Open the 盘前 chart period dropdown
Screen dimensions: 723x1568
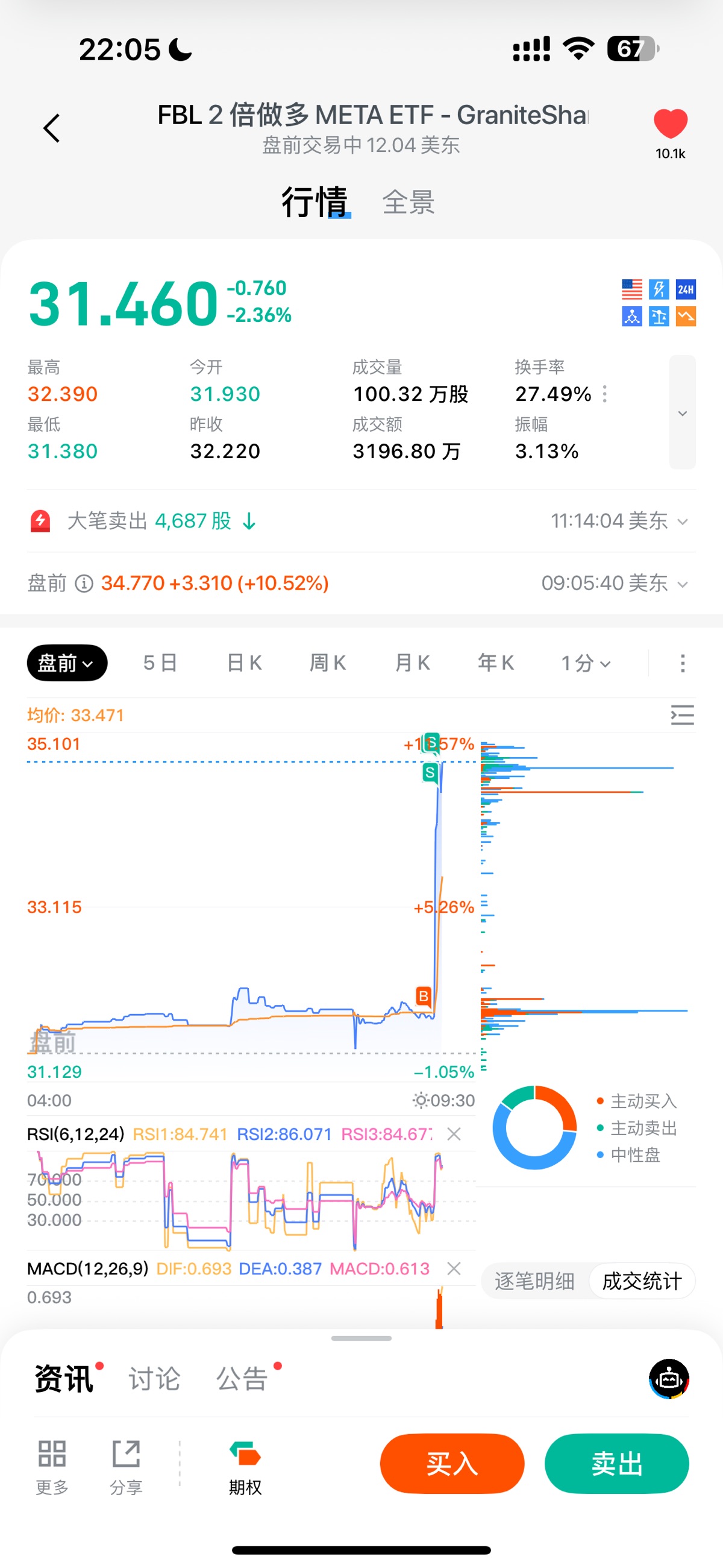pyautogui.click(x=67, y=663)
